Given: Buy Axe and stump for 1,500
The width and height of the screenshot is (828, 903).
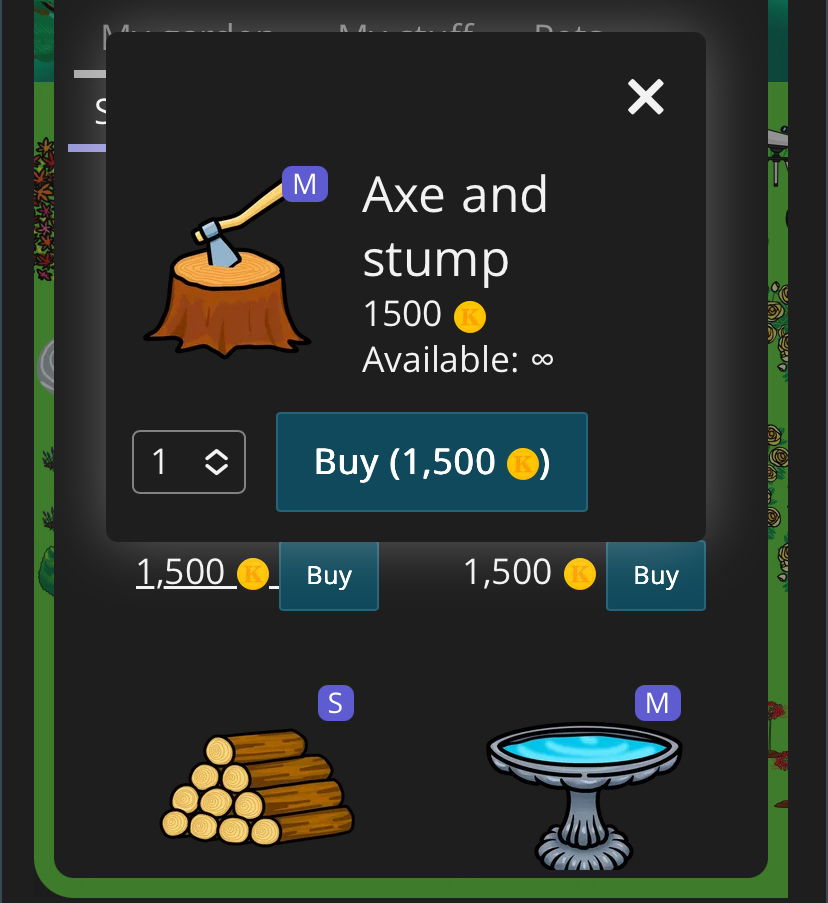Looking at the screenshot, I should [x=431, y=462].
